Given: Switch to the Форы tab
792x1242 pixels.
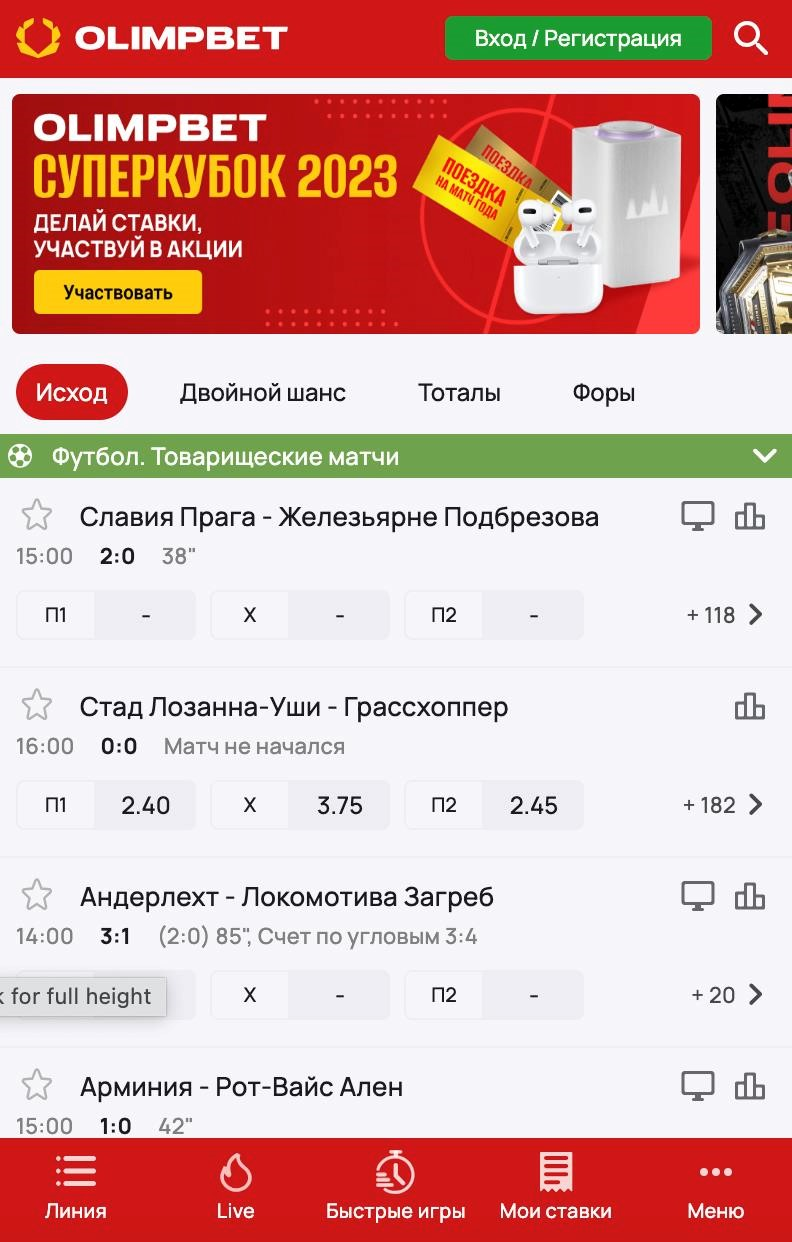Looking at the screenshot, I should [603, 393].
